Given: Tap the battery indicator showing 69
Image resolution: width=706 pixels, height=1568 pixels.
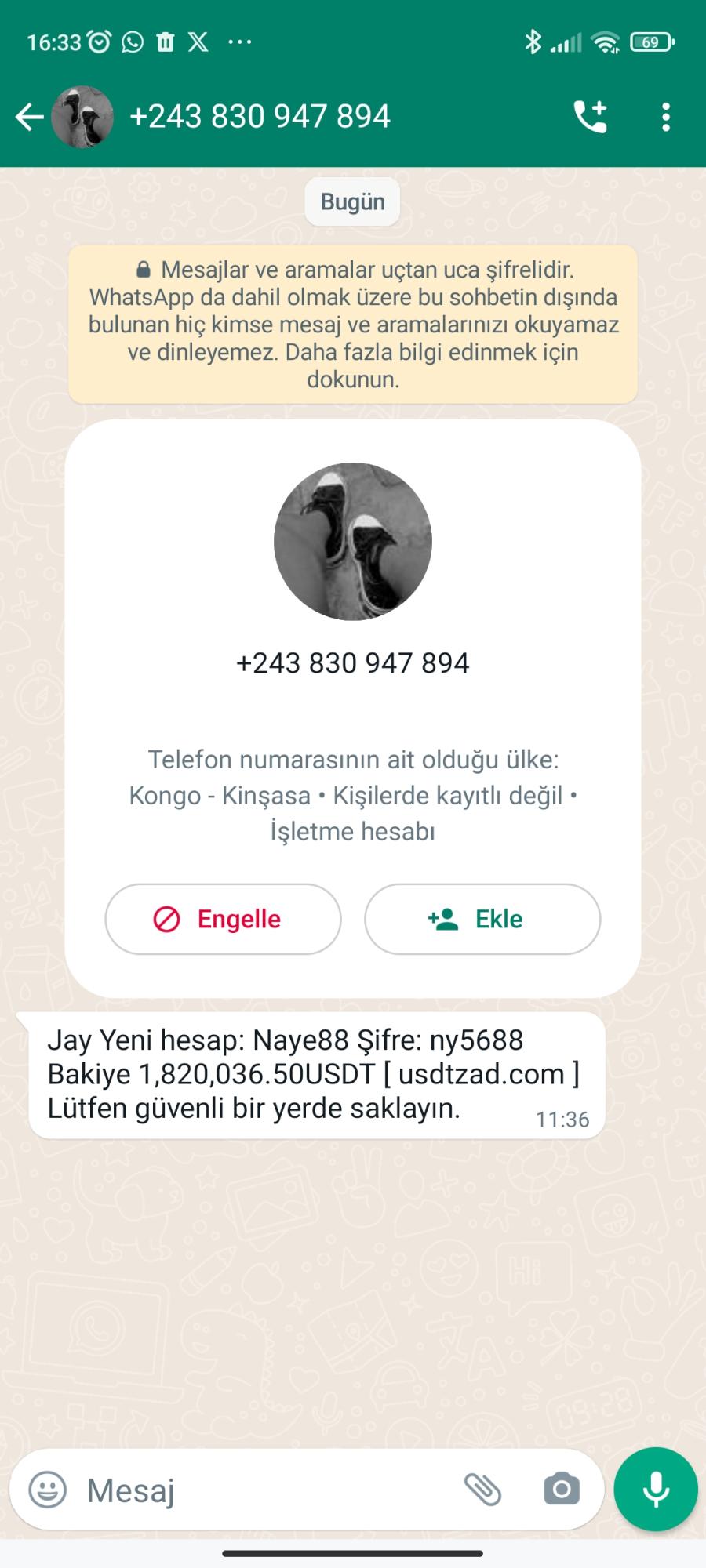Looking at the screenshot, I should pyautogui.click(x=650, y=42).
